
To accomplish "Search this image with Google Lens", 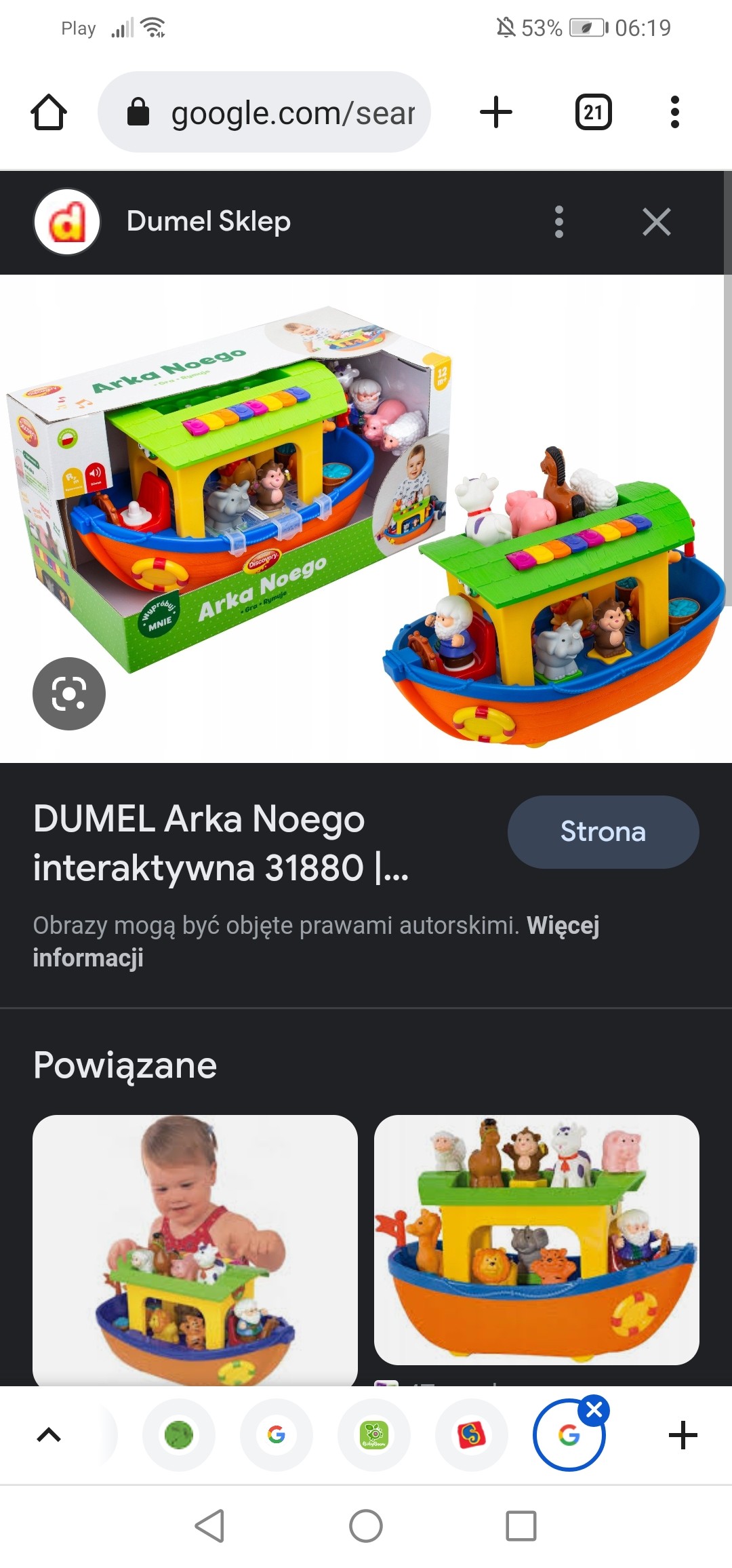I will click(69, 694).
